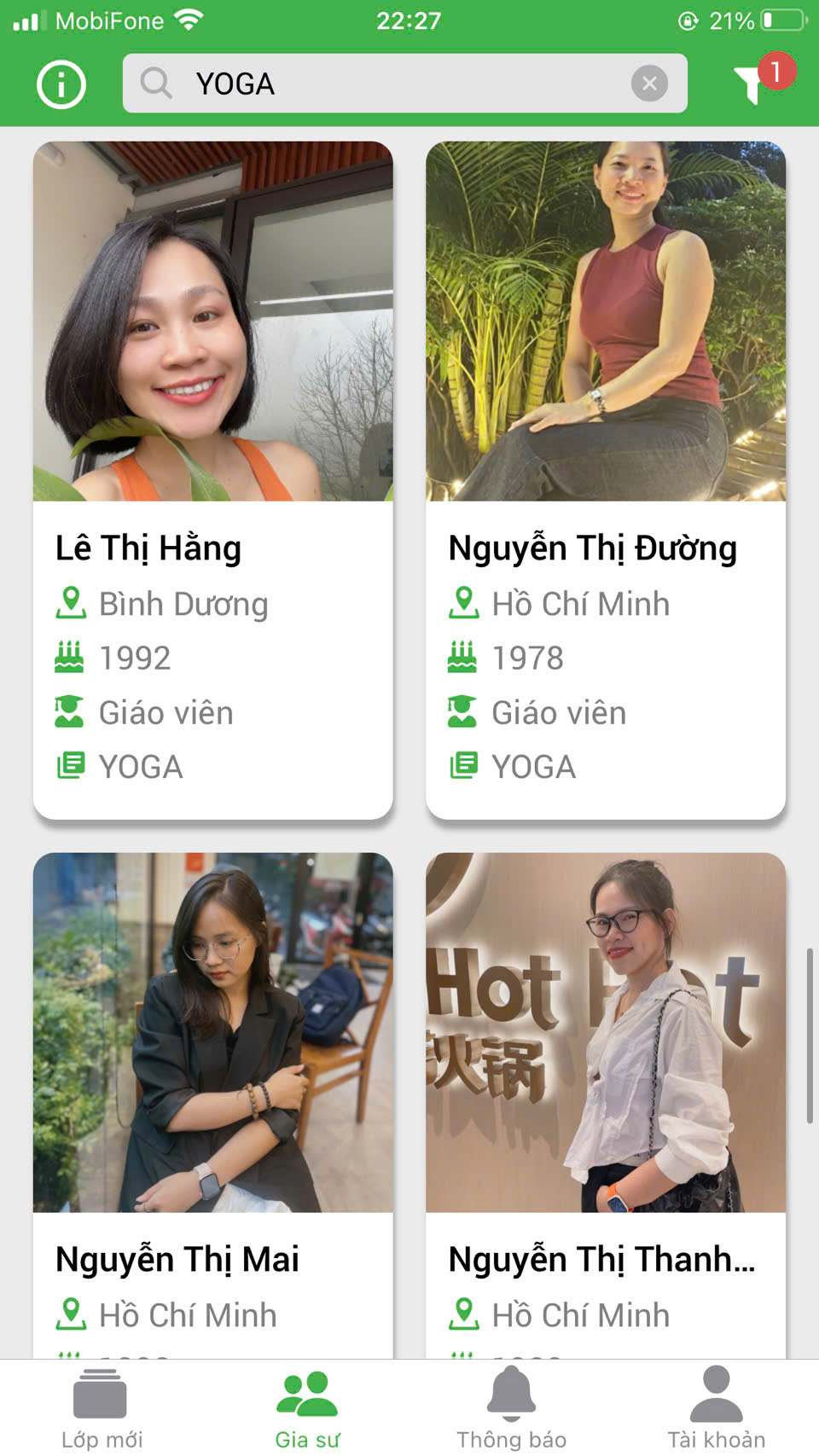Switch to the Lớp mới tab
The image size is (819, 1456).
pos(102,1409)
